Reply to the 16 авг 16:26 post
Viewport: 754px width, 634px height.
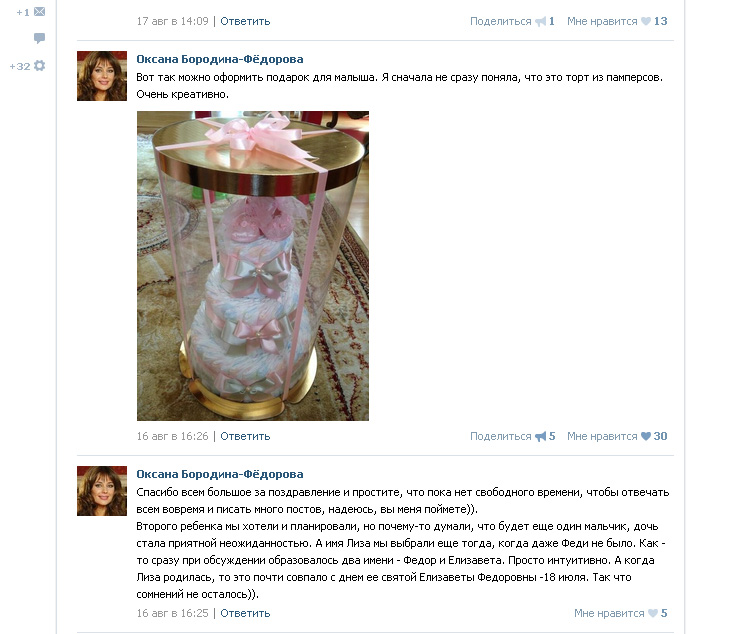245,436
